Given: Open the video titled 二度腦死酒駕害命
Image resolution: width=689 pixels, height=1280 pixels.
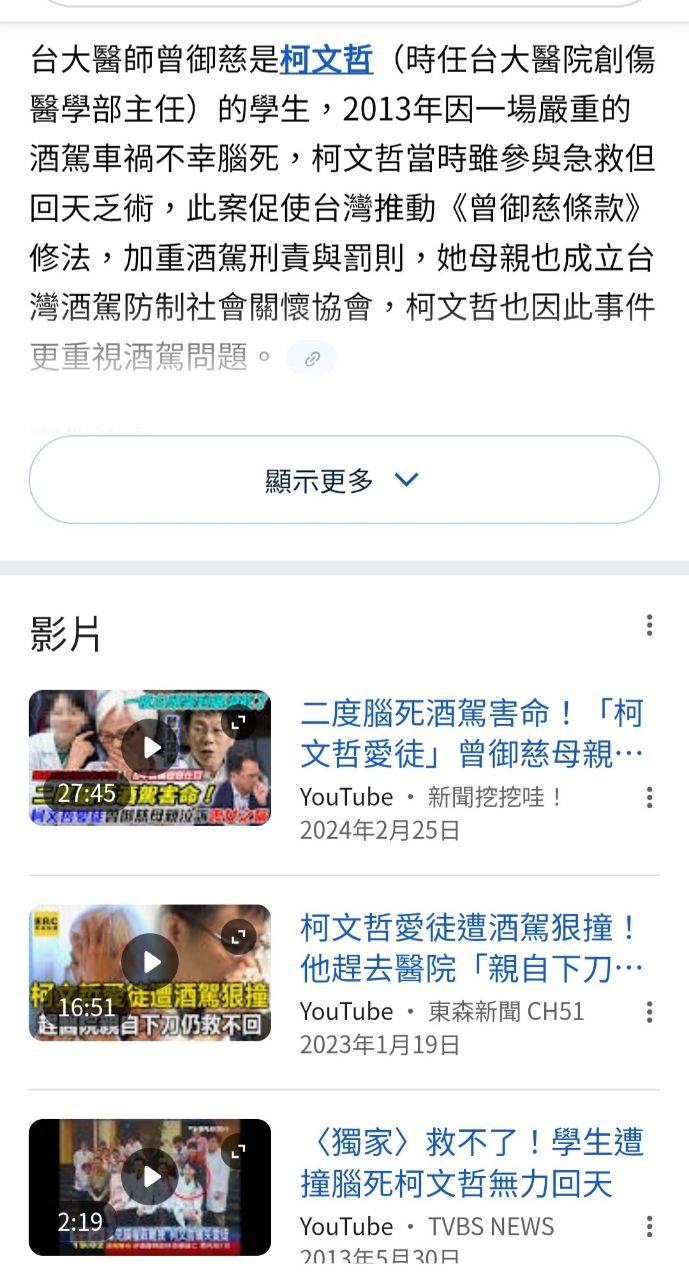Looking at the screenshot, I should click(471, 733).
